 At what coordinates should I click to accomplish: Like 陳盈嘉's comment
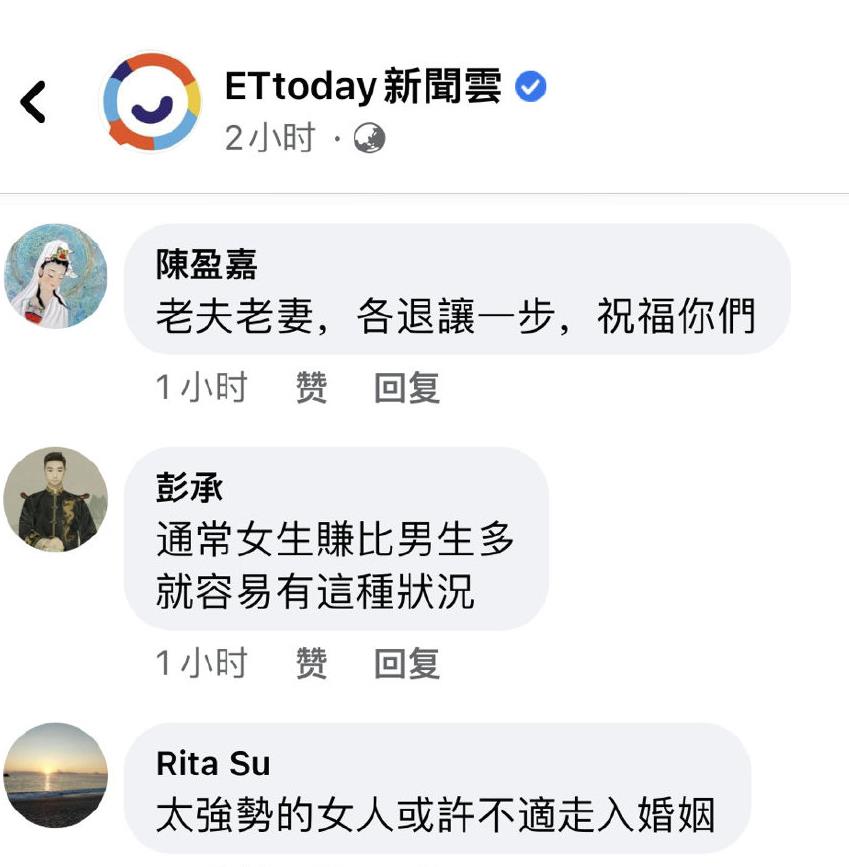click(311, 388)
